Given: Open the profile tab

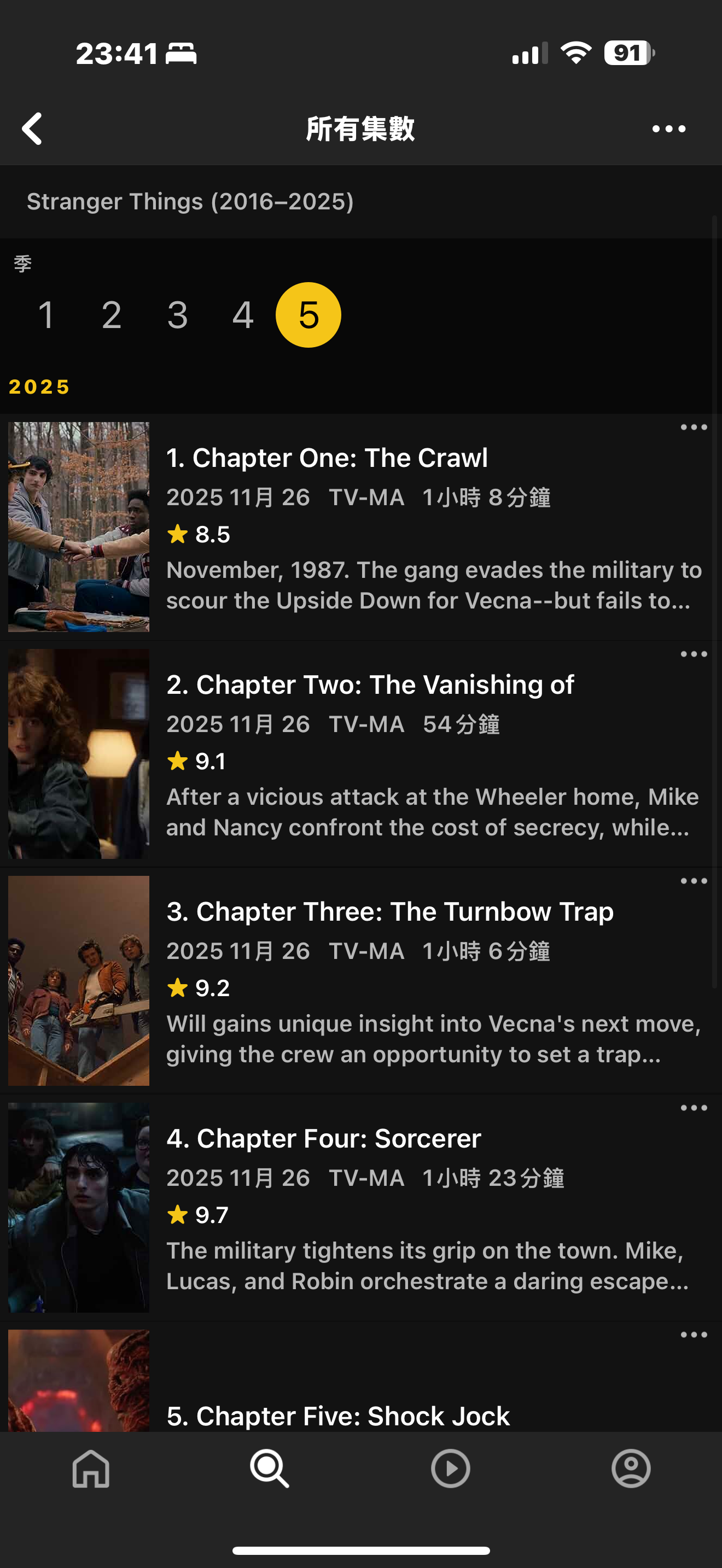Looking at the screenshot, I should (x=631, y=1468).
